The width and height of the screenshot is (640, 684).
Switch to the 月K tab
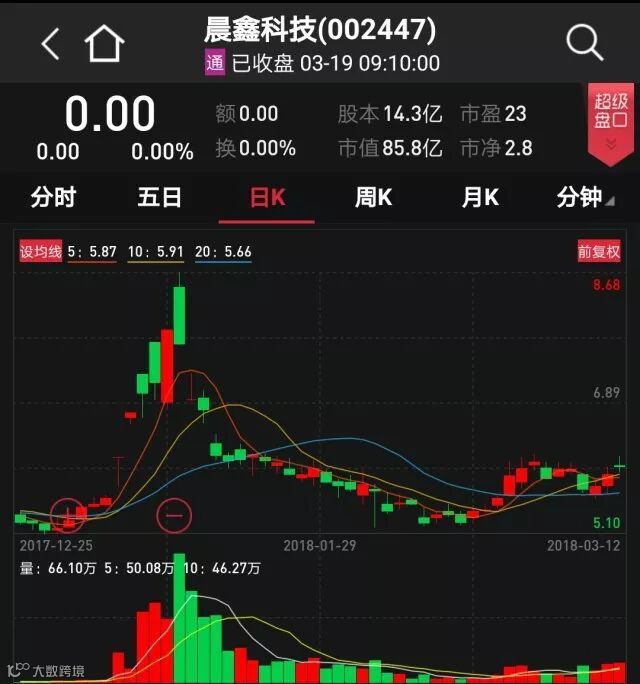coord(480,198)
